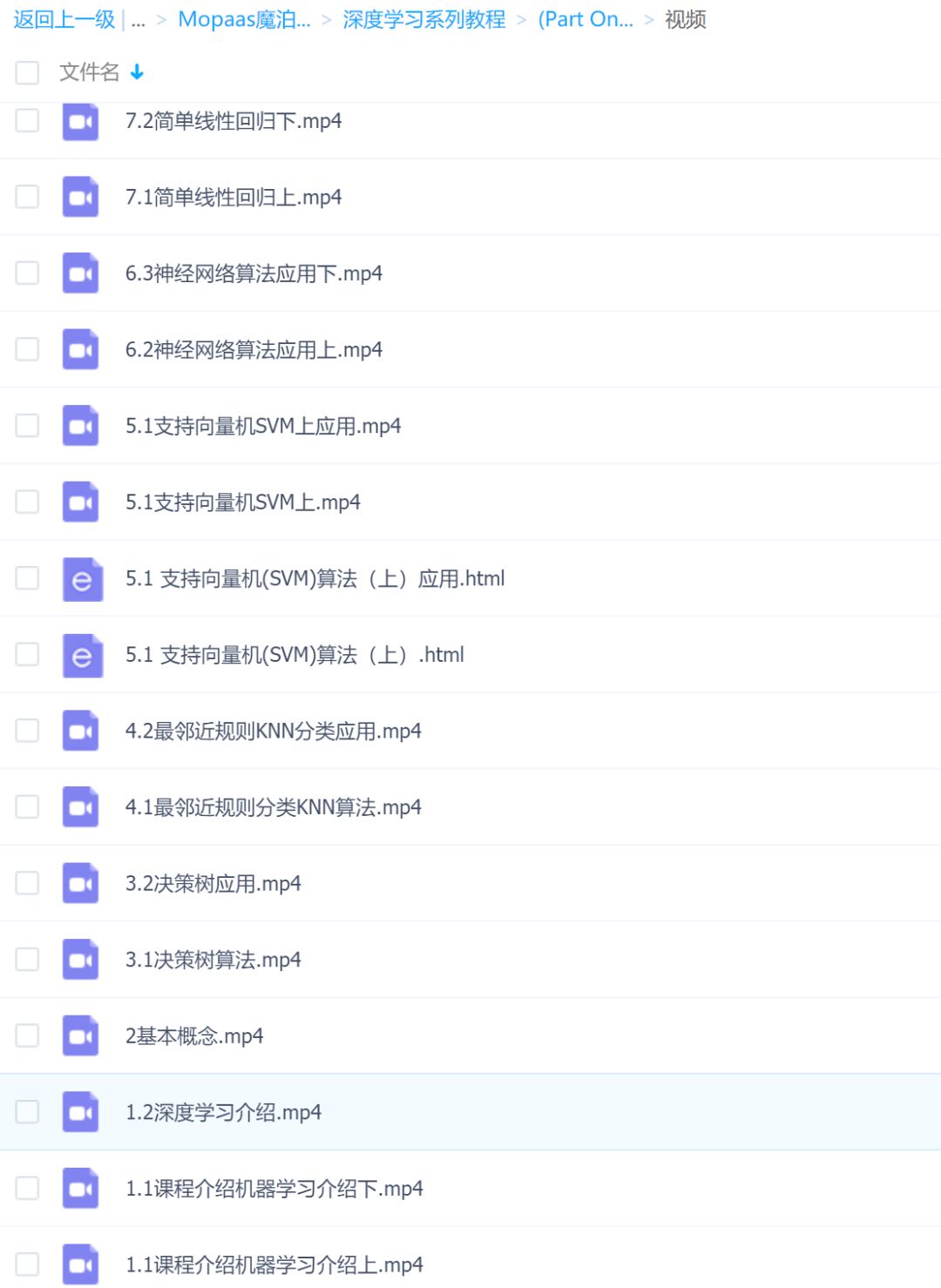The height and width of the screenshot is (1288, 941).
Task: Open the 深度学习系列教程 breadcrumb folder
Action: [424, 19]
